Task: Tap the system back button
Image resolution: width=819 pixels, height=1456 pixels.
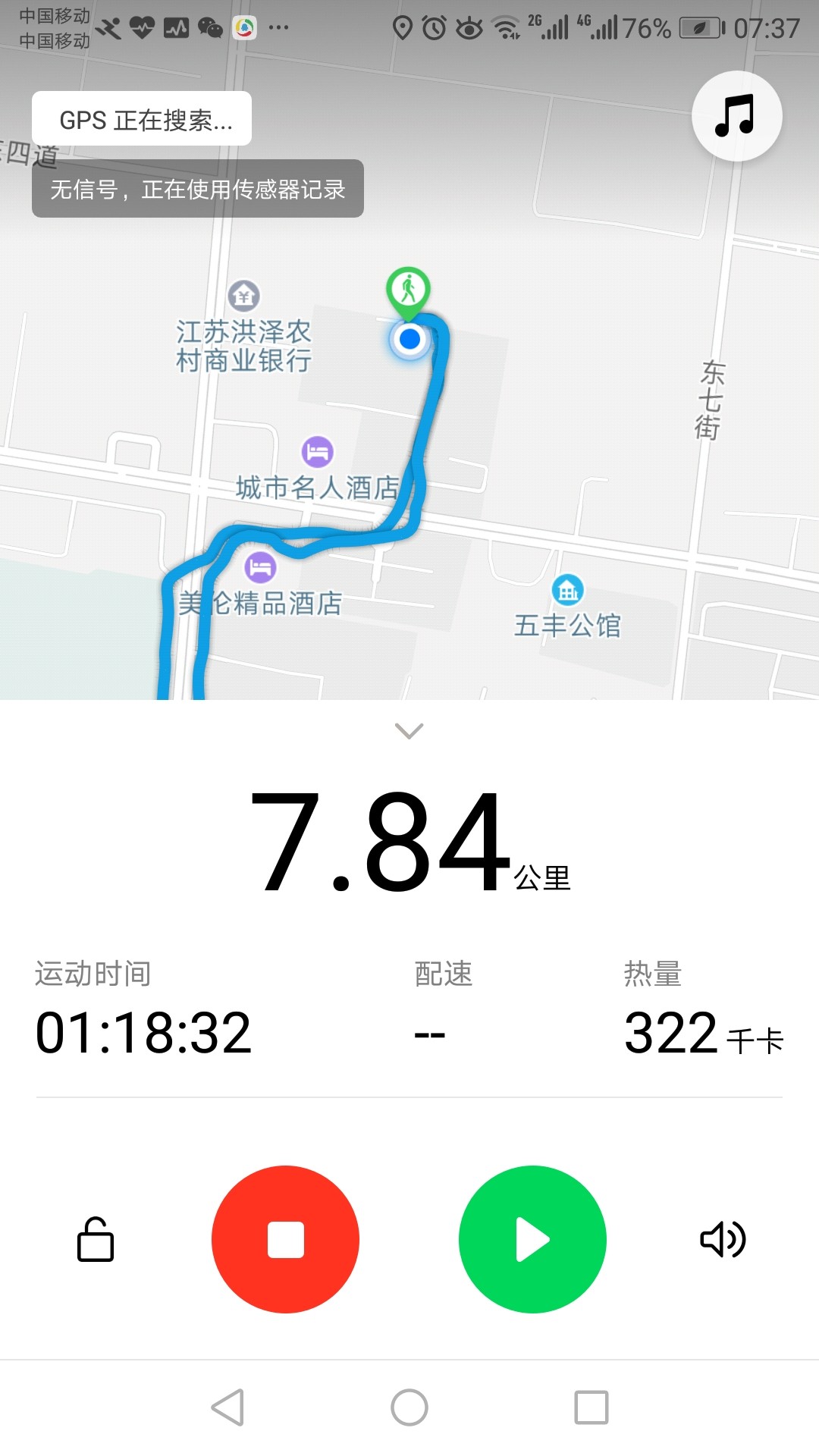Action: [227, 1407]
